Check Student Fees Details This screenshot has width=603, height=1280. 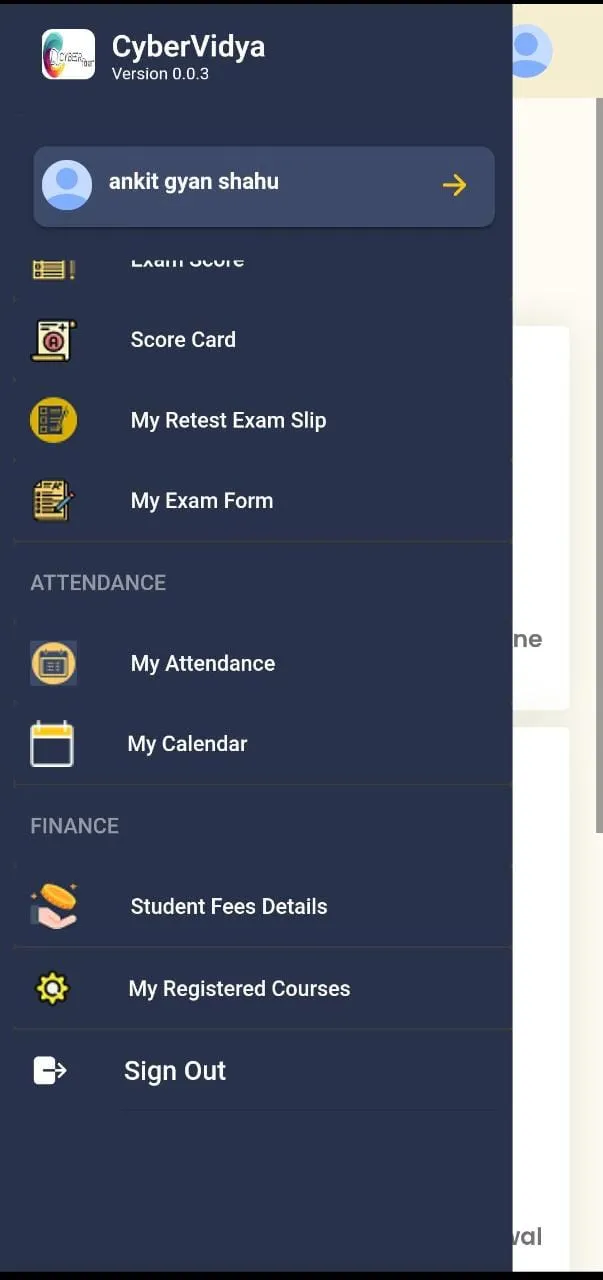[228, 907]
